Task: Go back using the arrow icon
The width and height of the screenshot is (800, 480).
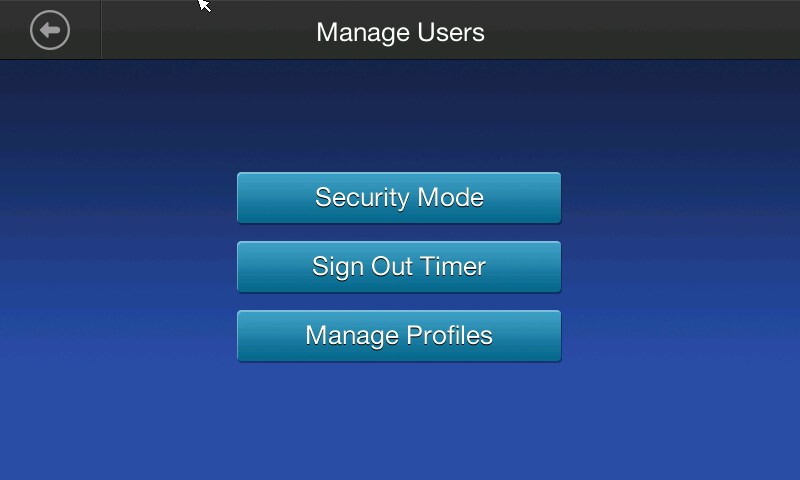Action: pos(50,30)
